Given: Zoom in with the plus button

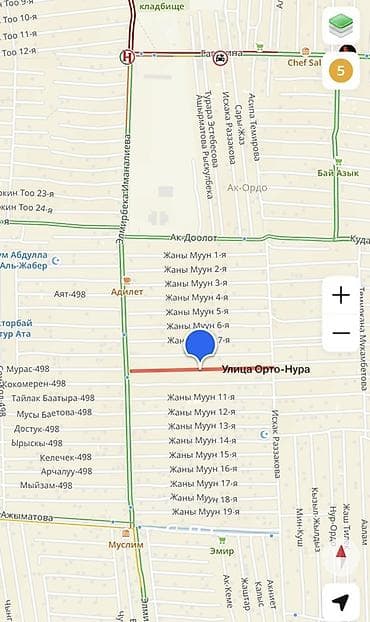Looking at the screenshot, I should tap(341, 296).
